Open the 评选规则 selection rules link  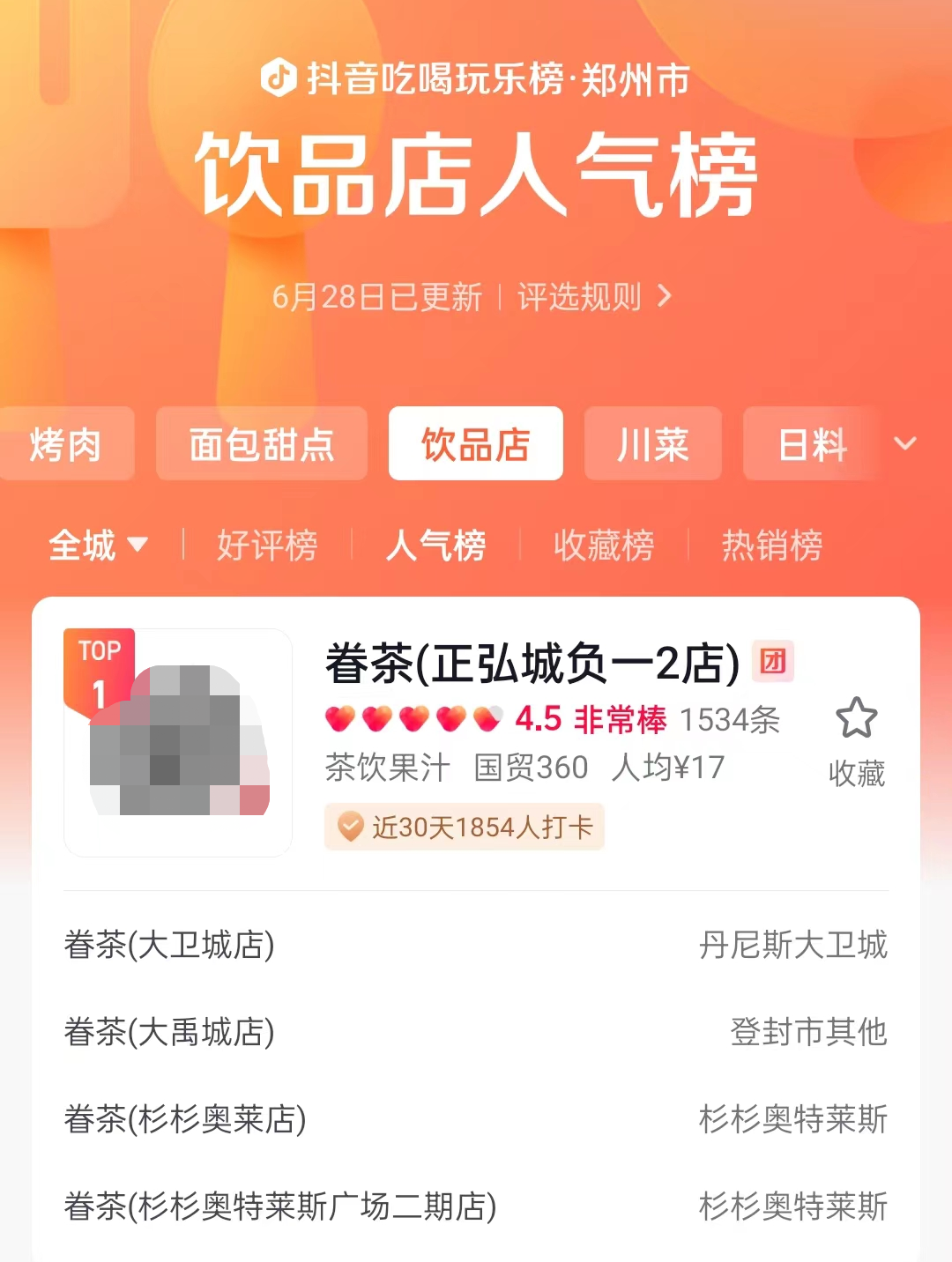coord(594,297)
